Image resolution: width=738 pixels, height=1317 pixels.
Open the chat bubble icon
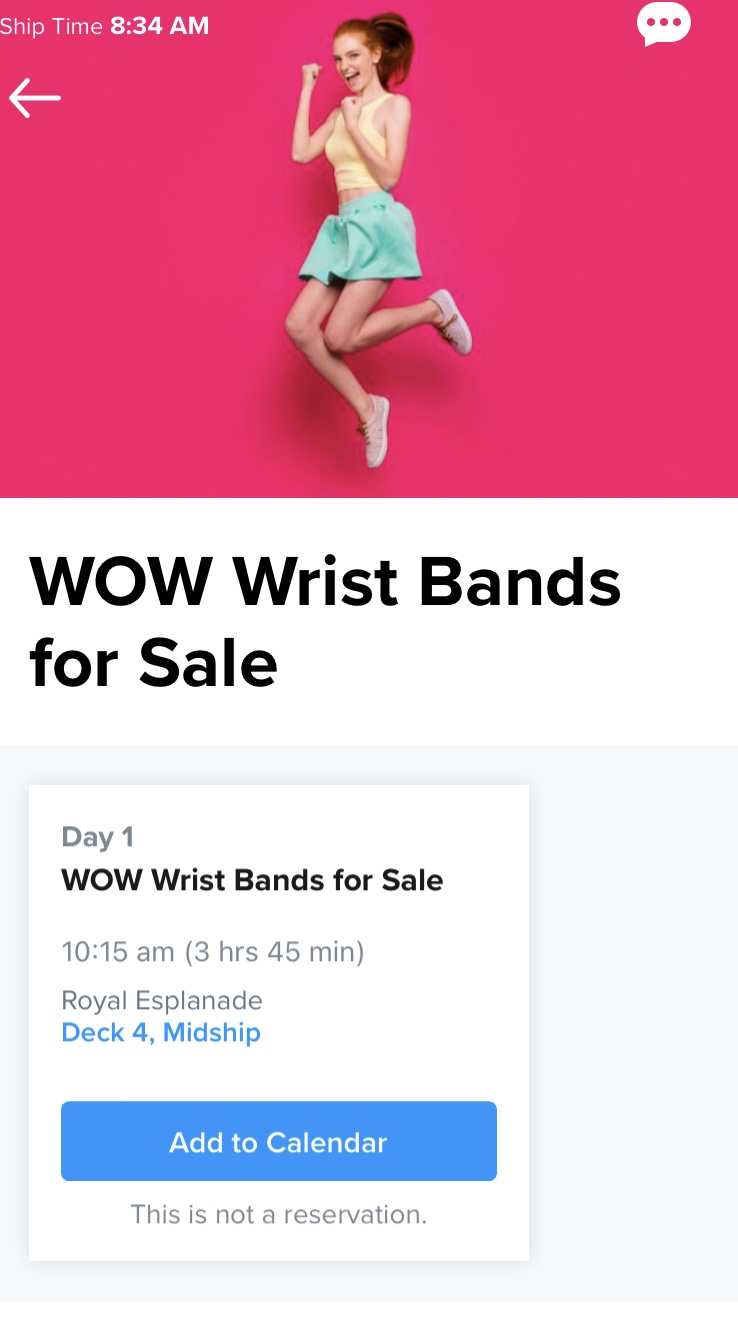664,24
